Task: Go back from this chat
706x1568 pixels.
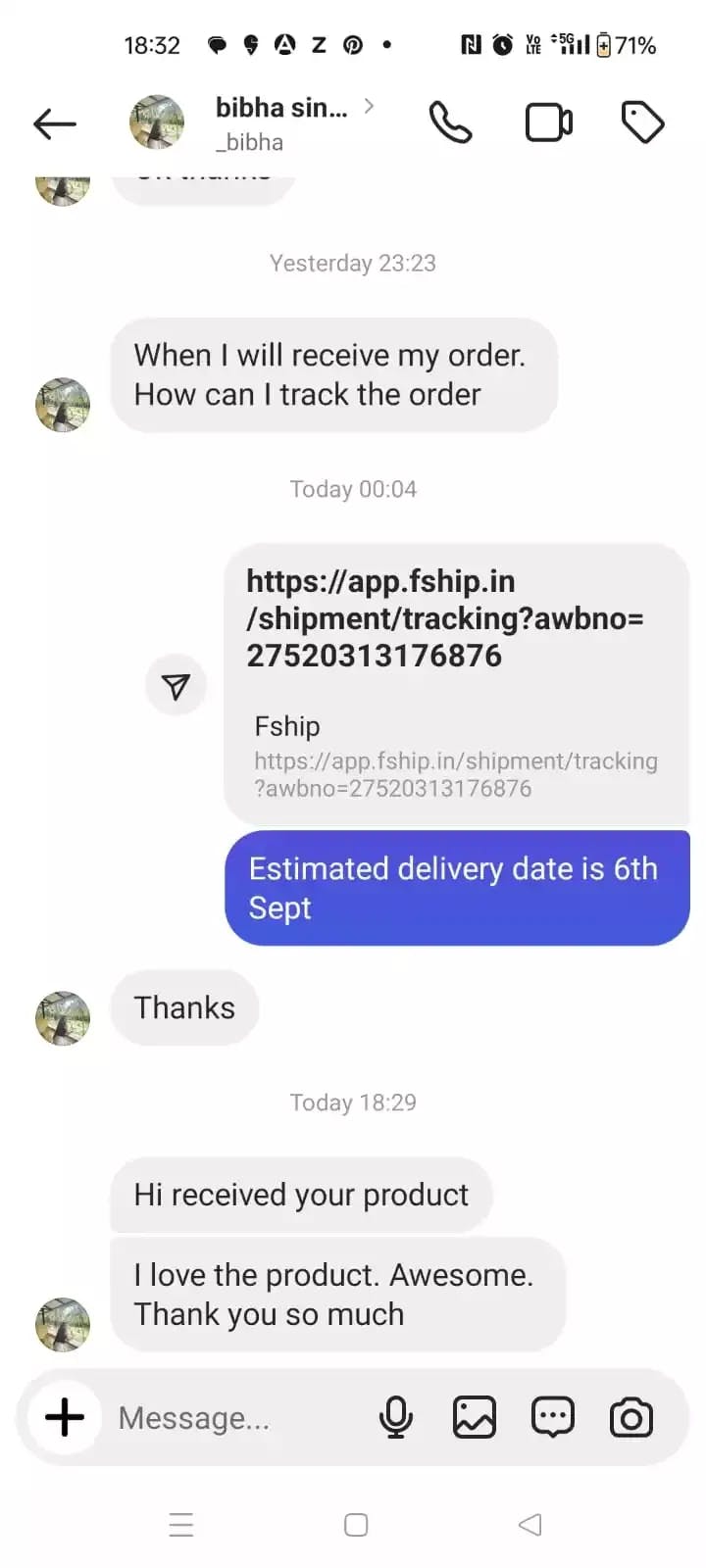Action: click(55, 123)
